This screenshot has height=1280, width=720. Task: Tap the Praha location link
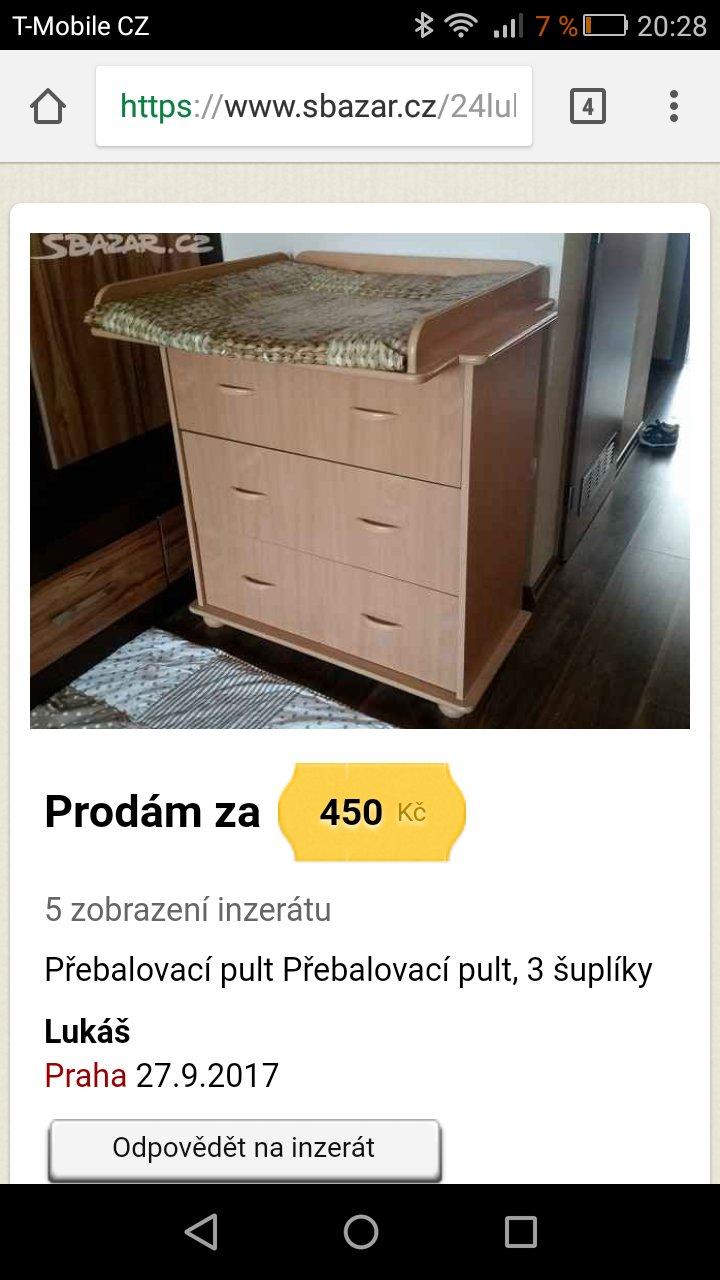(x=85, y=1076)
